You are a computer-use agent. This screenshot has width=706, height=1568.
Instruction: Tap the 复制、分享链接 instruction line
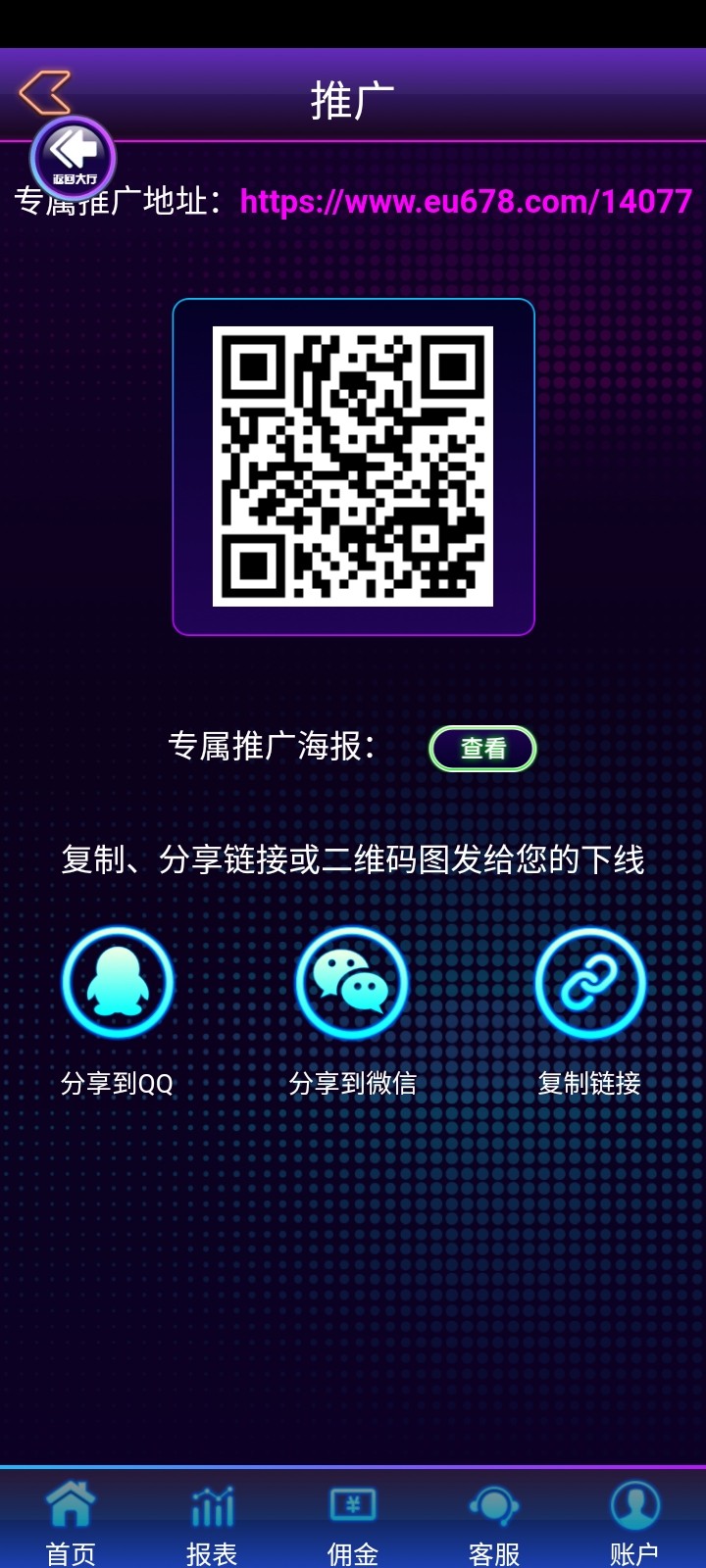(x=353, y=859)
